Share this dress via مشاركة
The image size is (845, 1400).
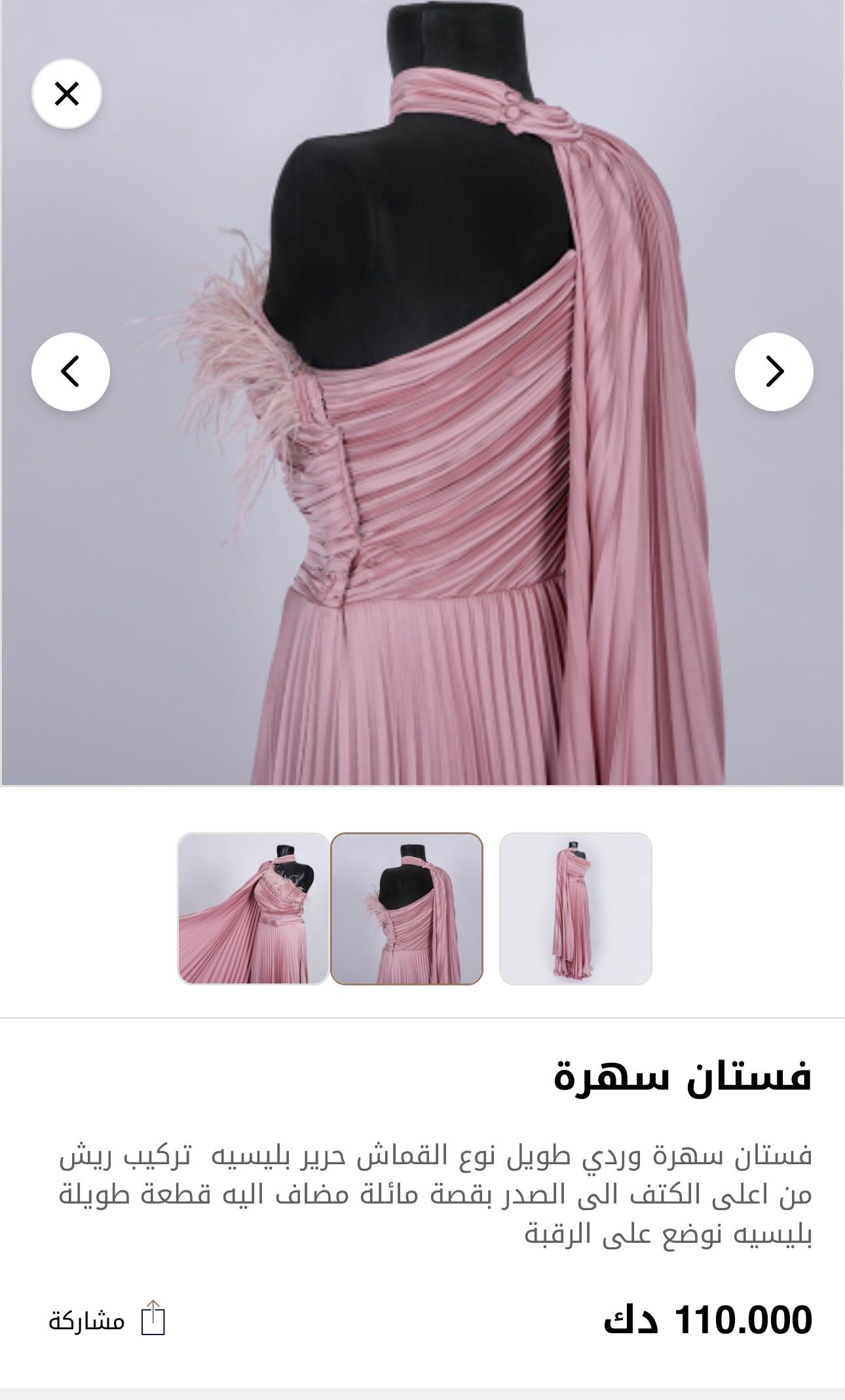point(107,1321)
